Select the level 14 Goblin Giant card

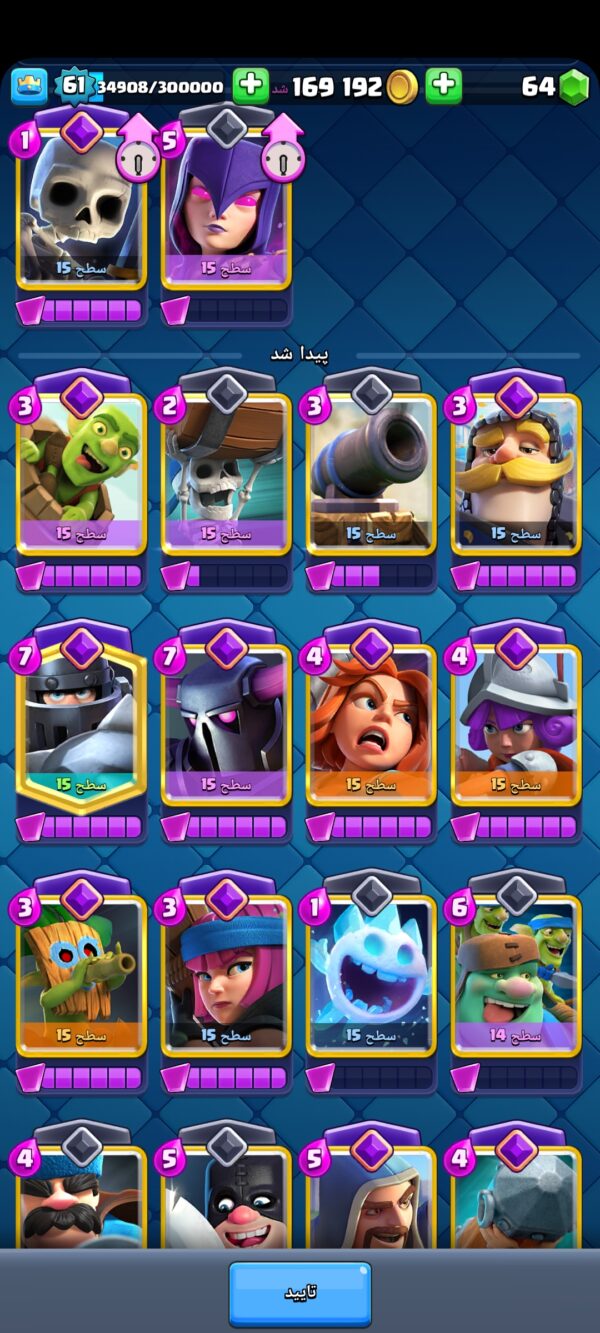516,982
